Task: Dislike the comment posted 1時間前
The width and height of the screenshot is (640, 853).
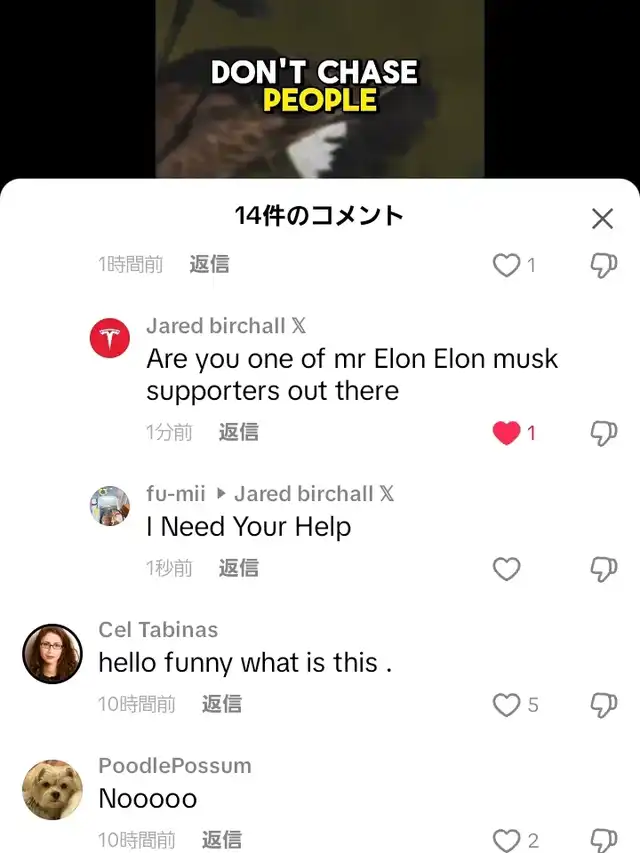Action: pos(604,265)
